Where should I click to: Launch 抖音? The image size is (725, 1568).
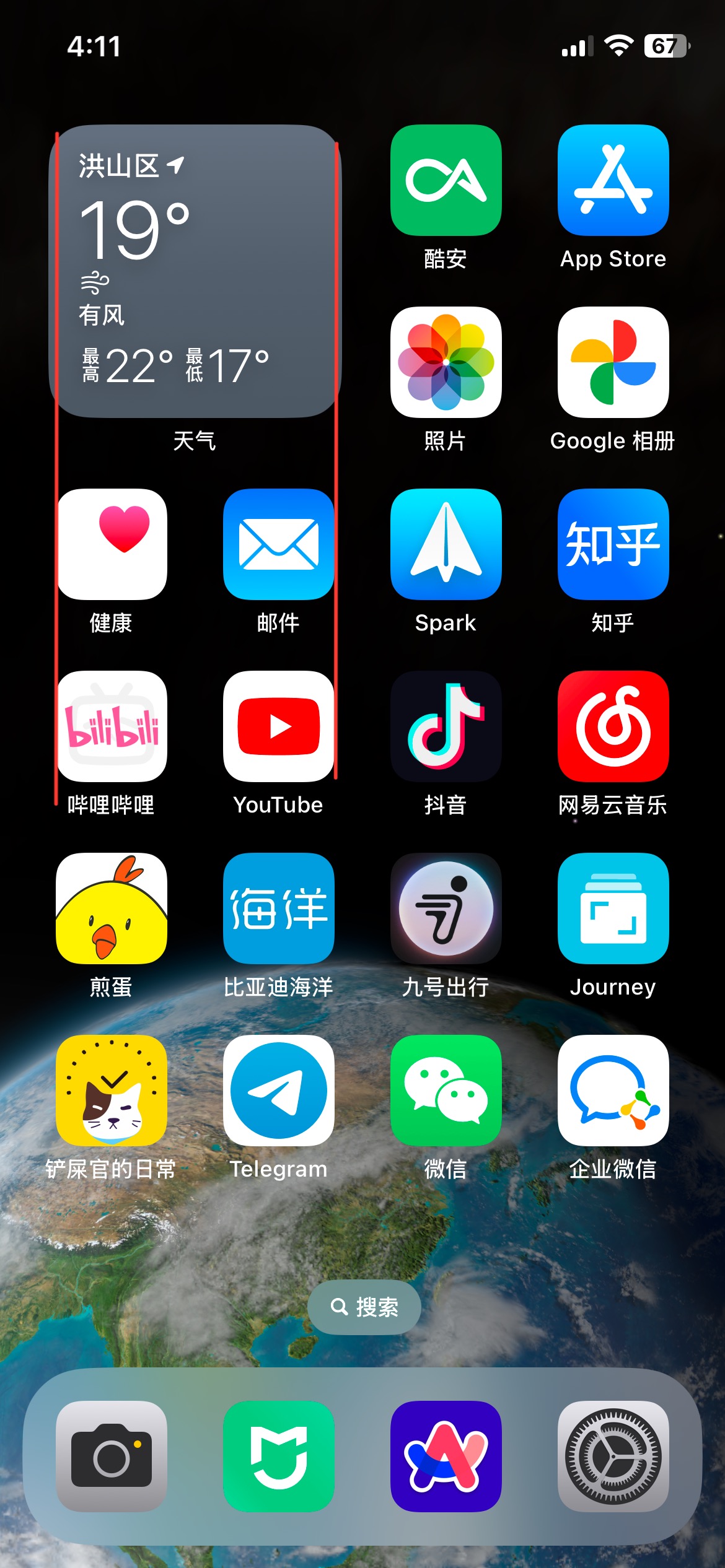446,726
